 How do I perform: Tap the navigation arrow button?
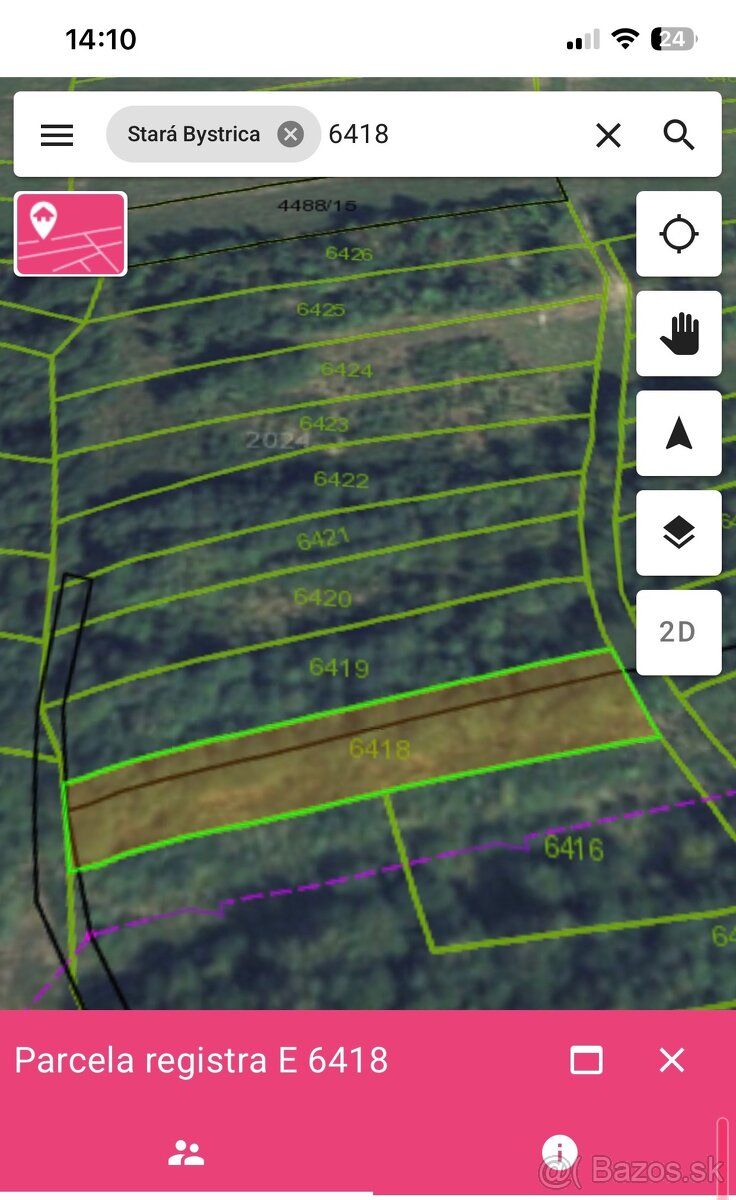[x=679, y=433]
